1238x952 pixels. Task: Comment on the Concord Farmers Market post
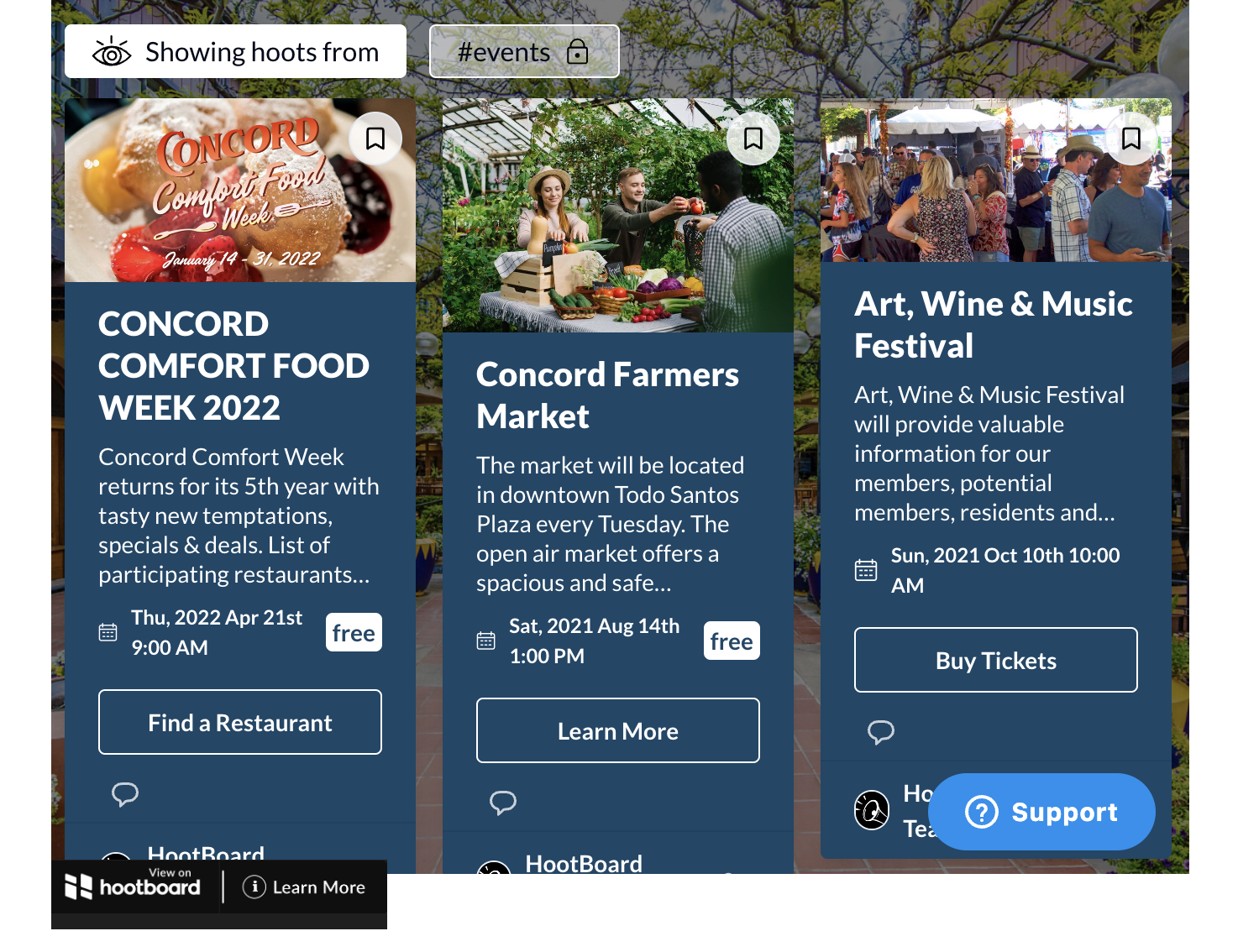(503, 802)
